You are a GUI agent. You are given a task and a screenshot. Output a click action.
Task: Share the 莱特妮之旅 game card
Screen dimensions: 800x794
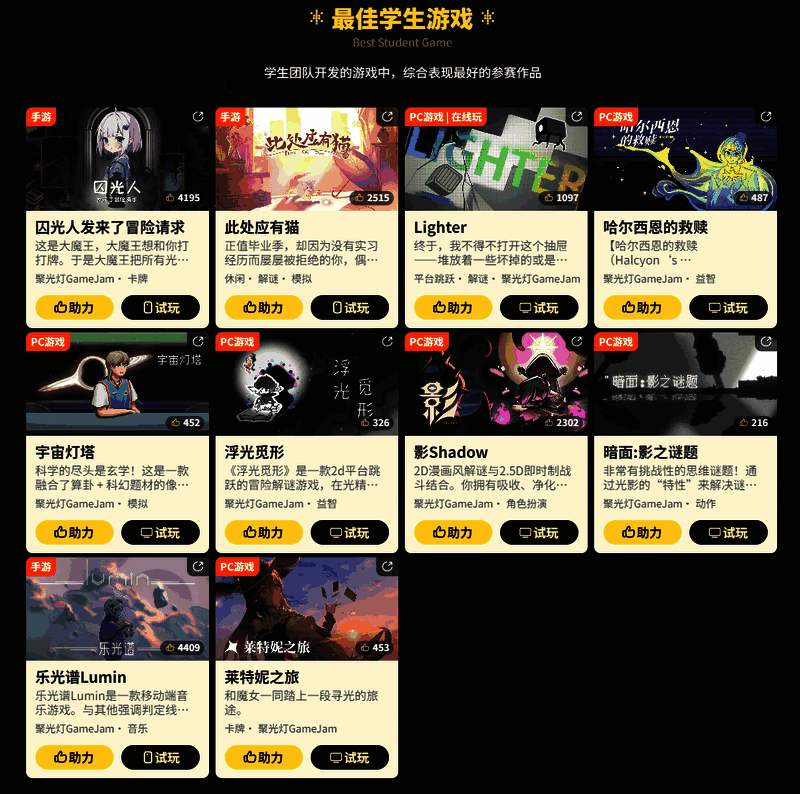[388, 567]
